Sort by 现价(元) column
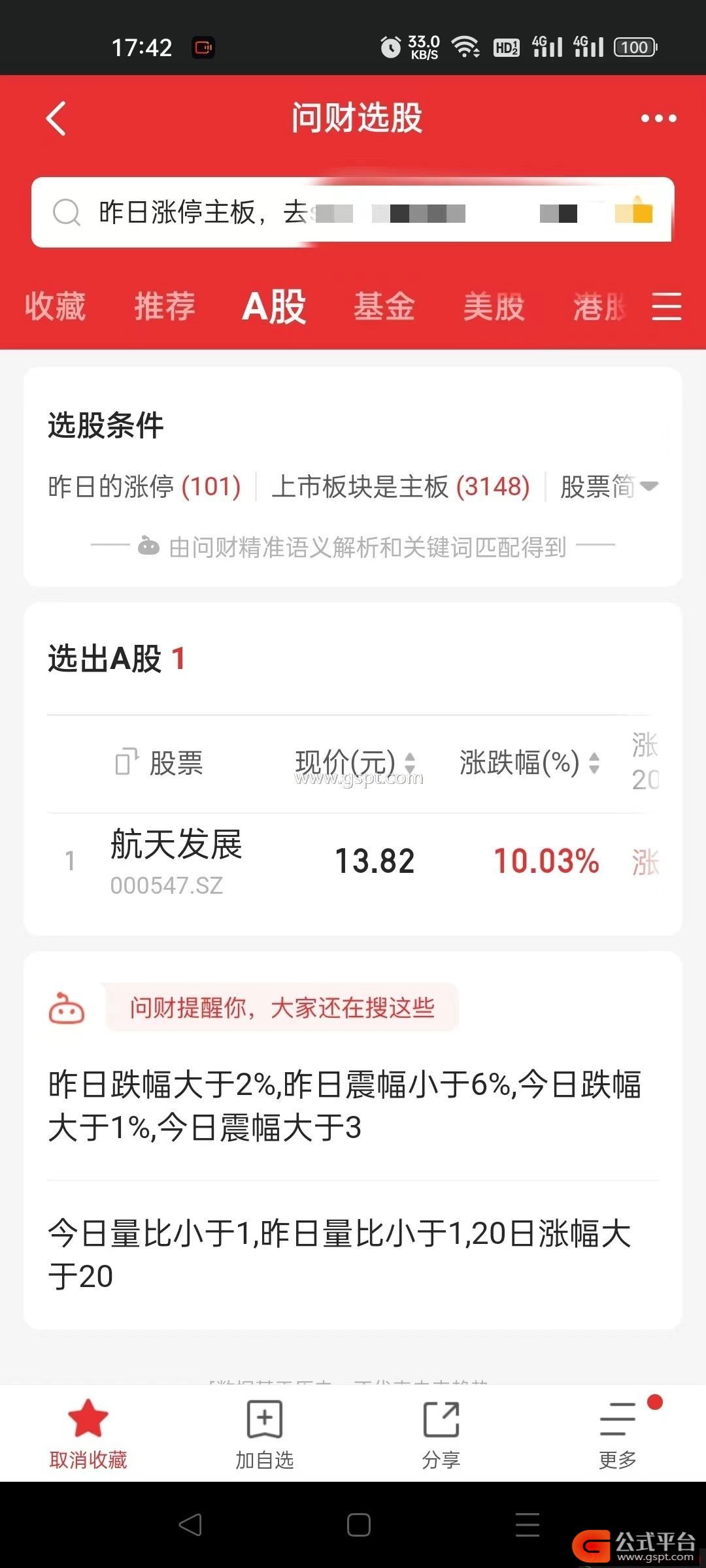Screen dimensions: 706x1568 (355, 762)
